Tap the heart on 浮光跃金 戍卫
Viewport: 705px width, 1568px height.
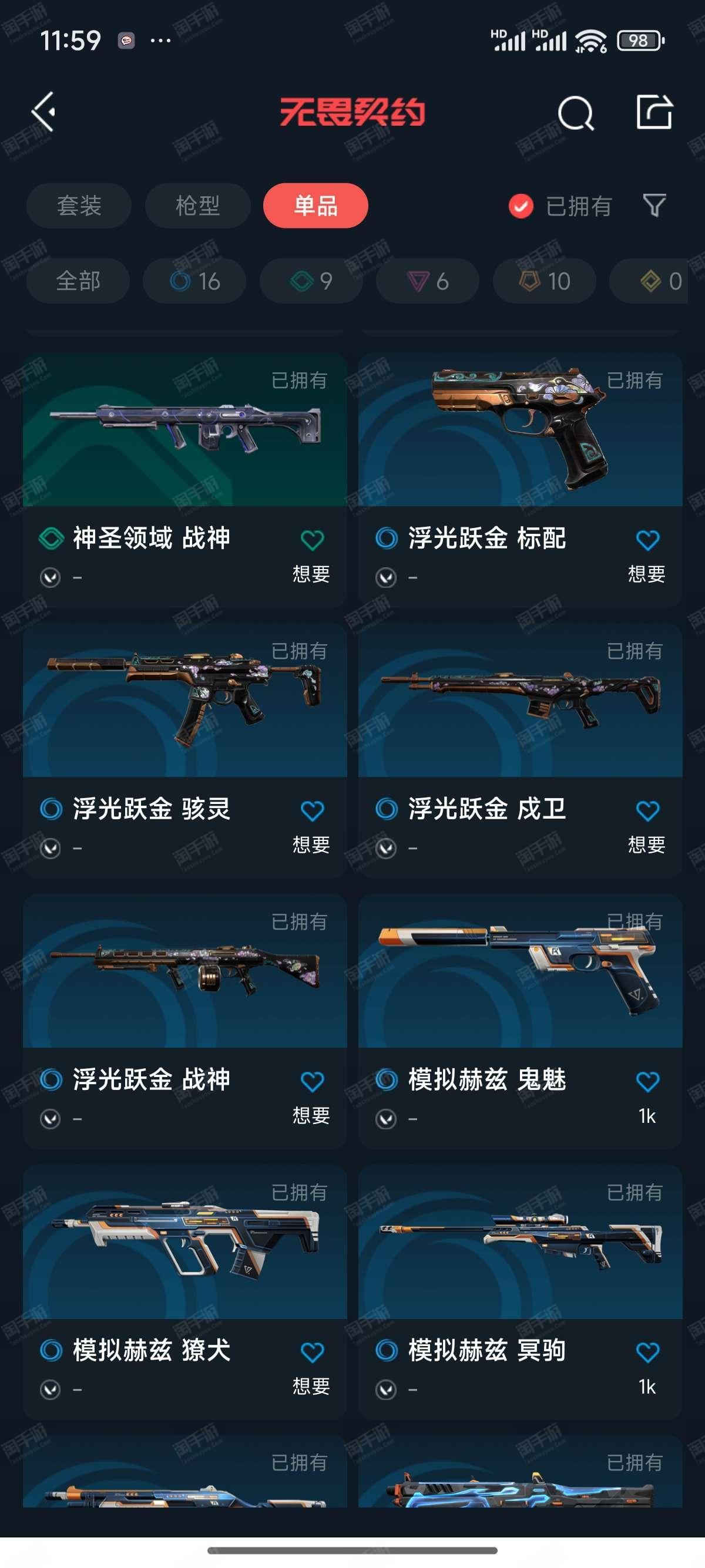tap(648, 811)
